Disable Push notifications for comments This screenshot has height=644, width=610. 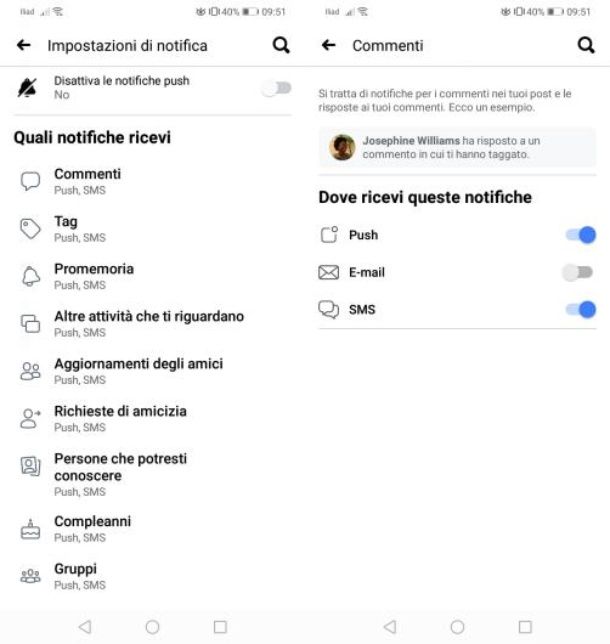tap(580, 235)
